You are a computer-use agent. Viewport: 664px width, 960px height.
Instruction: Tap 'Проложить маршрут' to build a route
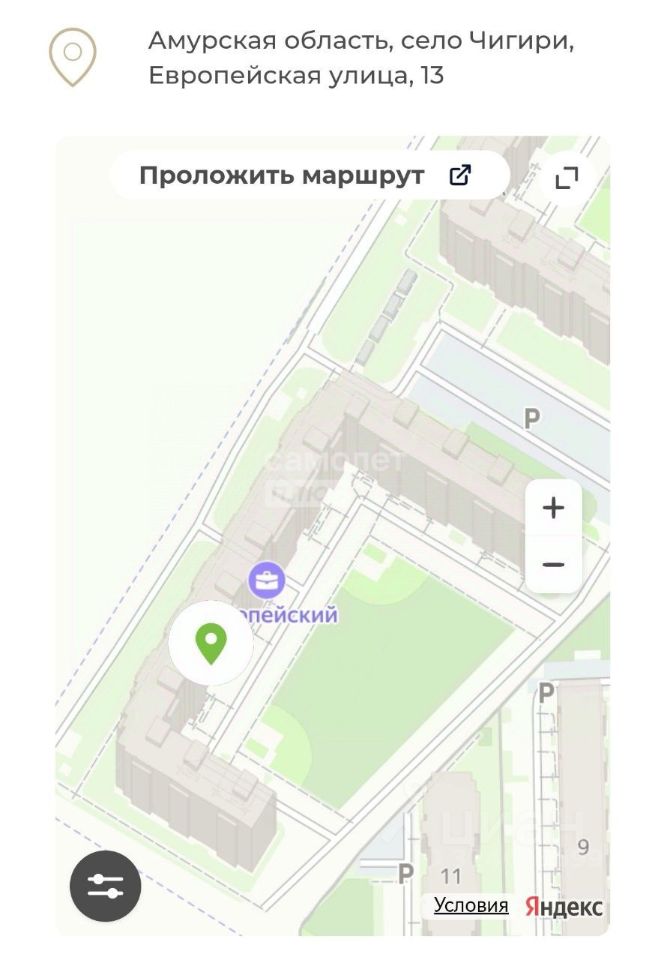[305, 176]
